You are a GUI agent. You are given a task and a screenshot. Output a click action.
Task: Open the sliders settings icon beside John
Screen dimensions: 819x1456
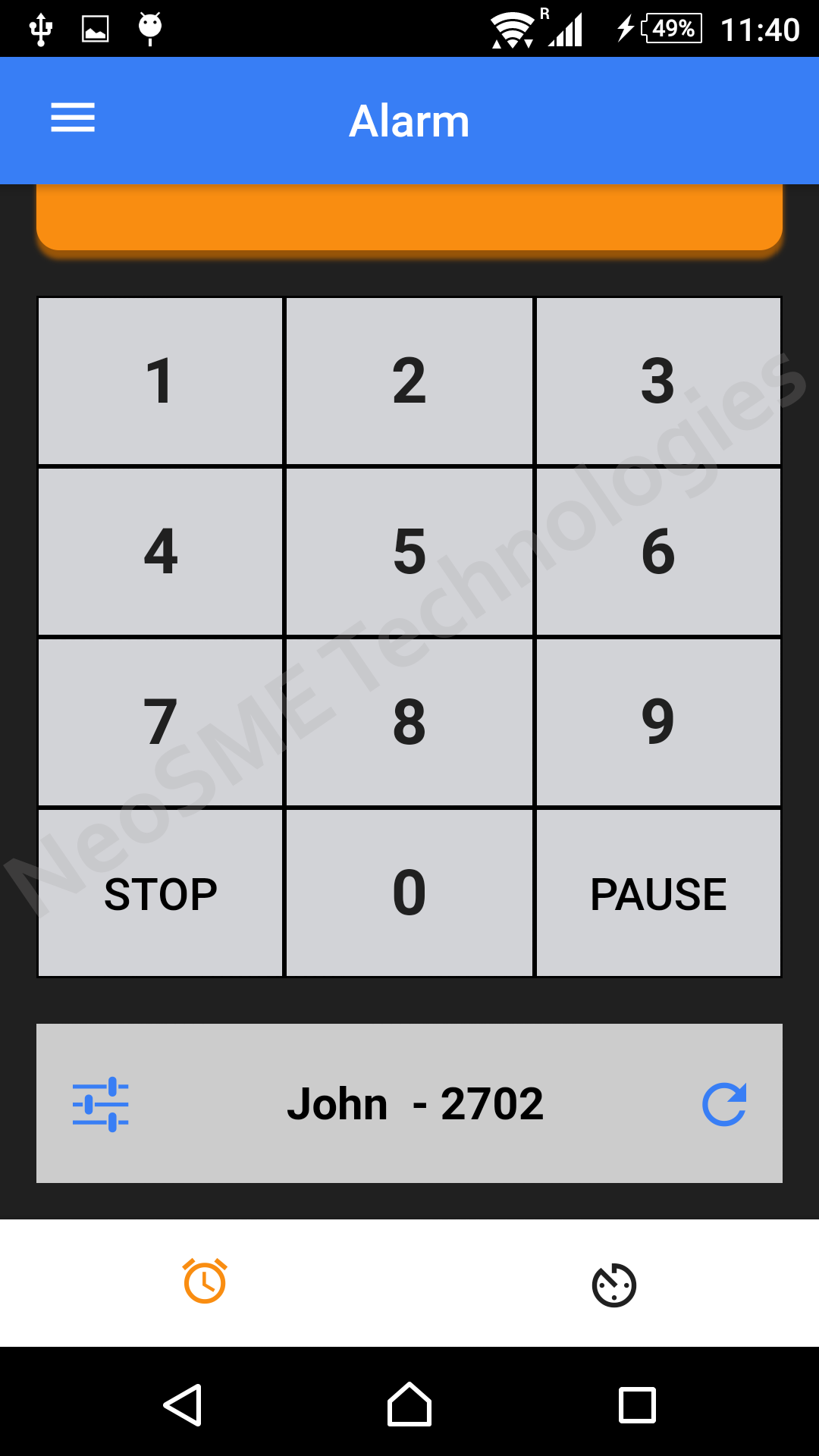(101, 1104)
